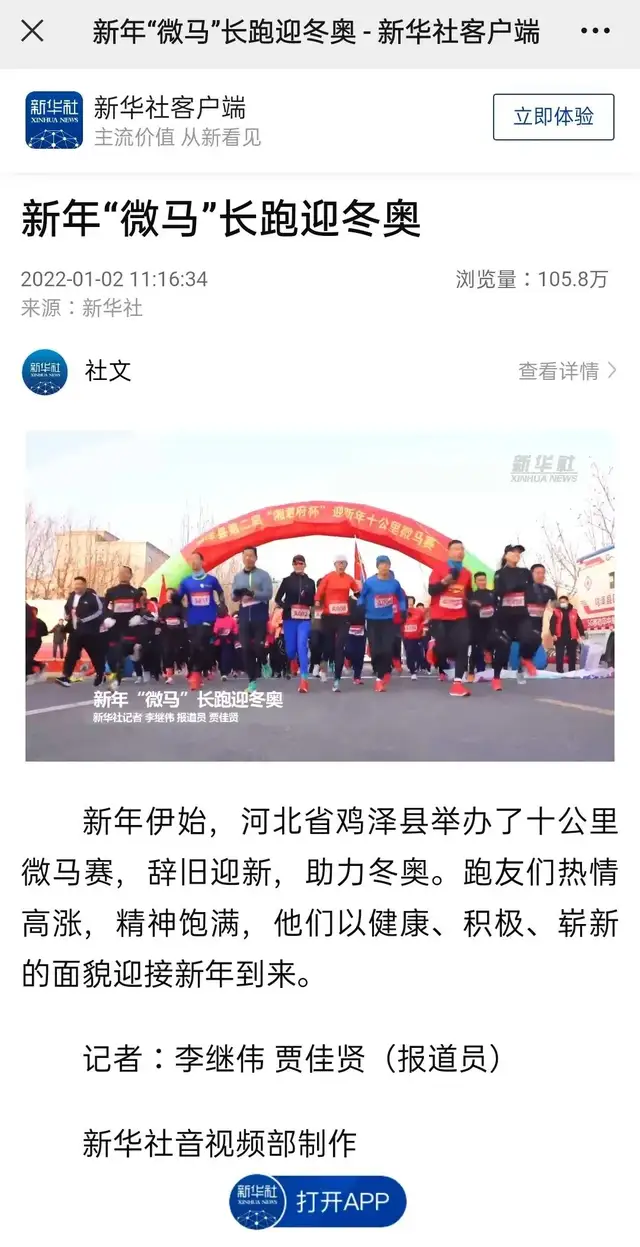This screenshot has width=640, height=1247.
Task: Tap the 立即体验 button
Action: point(553,117)
